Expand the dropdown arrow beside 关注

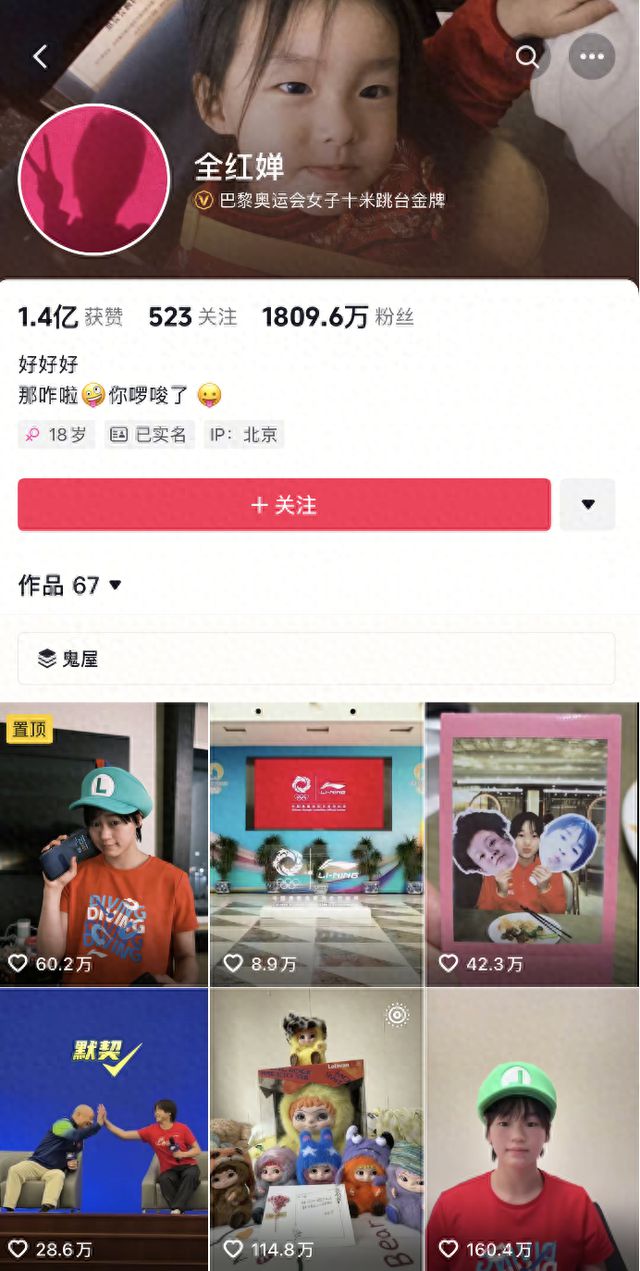[x=588, y=505]
